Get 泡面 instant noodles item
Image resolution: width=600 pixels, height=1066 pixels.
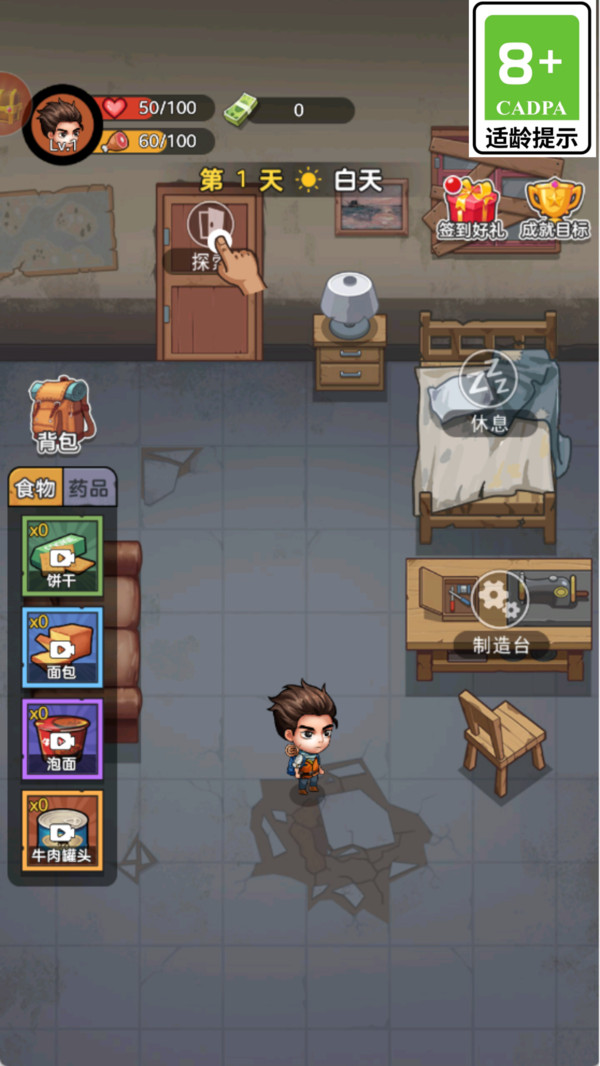[x=62, y=739]
